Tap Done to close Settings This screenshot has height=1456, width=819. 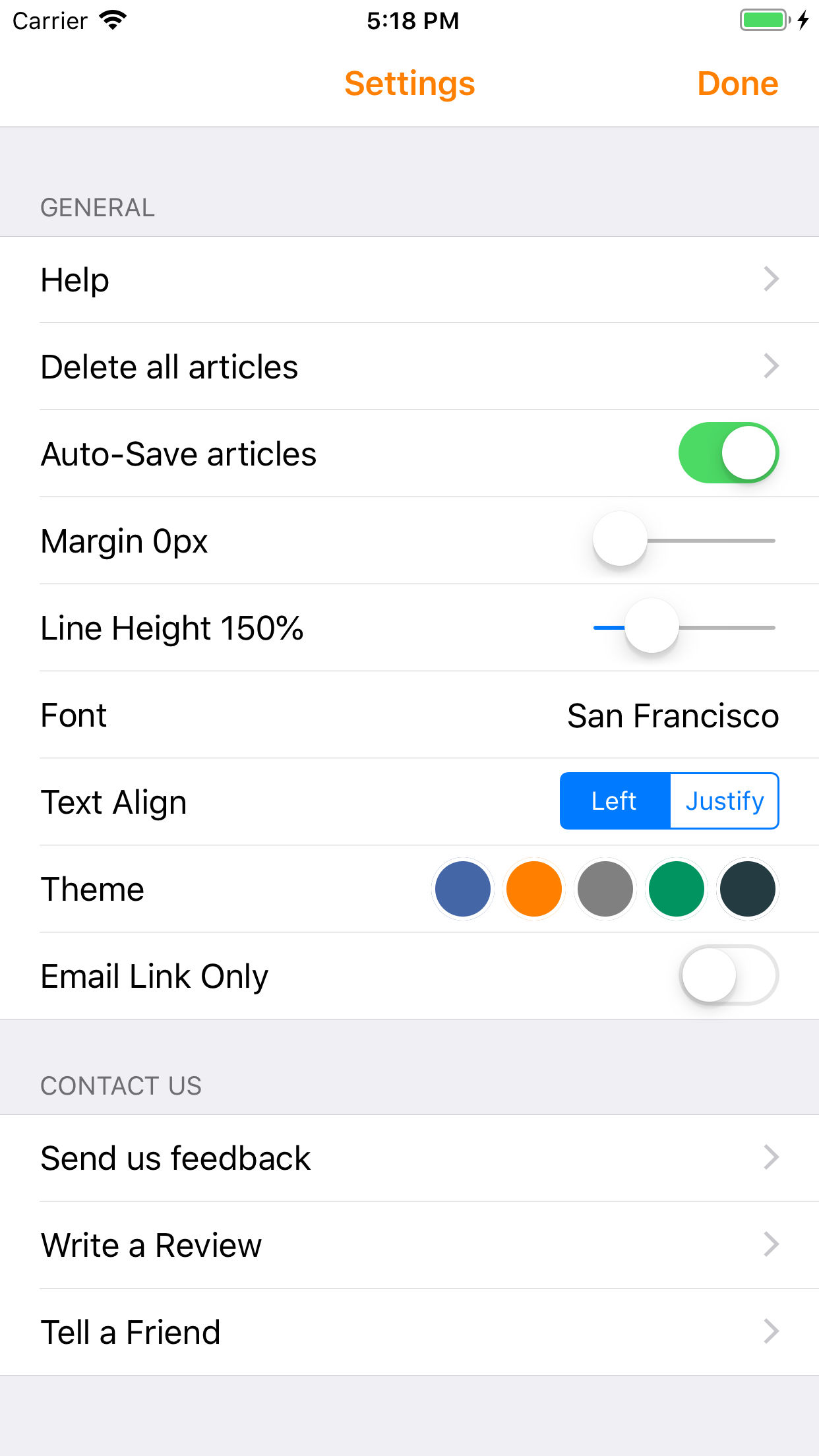[737, 84]
